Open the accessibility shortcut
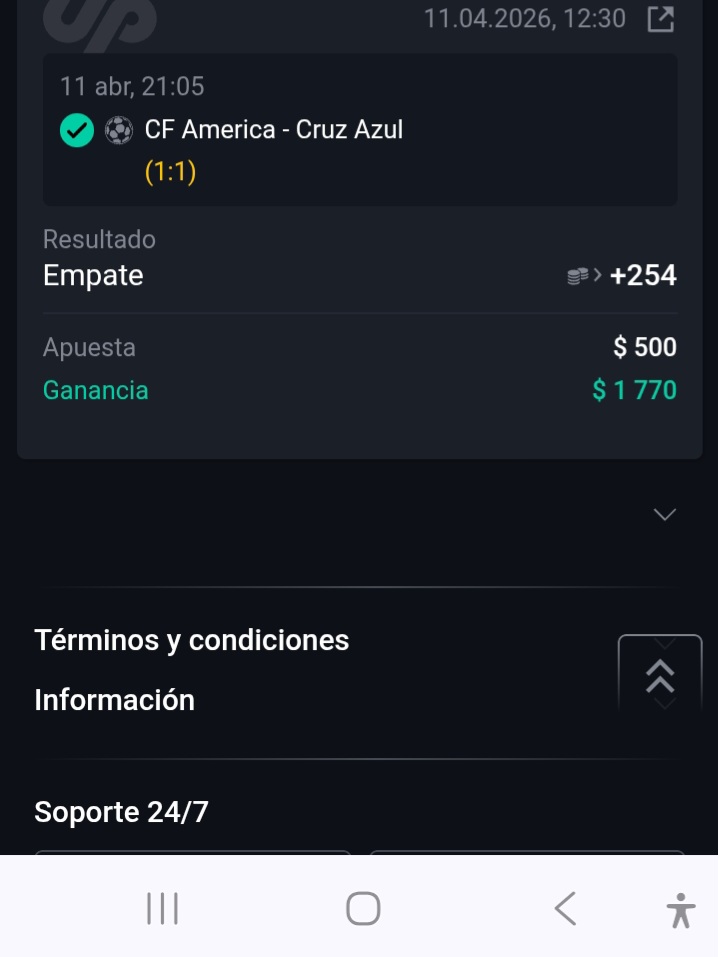The image size is (718, 957). [680, 910]
